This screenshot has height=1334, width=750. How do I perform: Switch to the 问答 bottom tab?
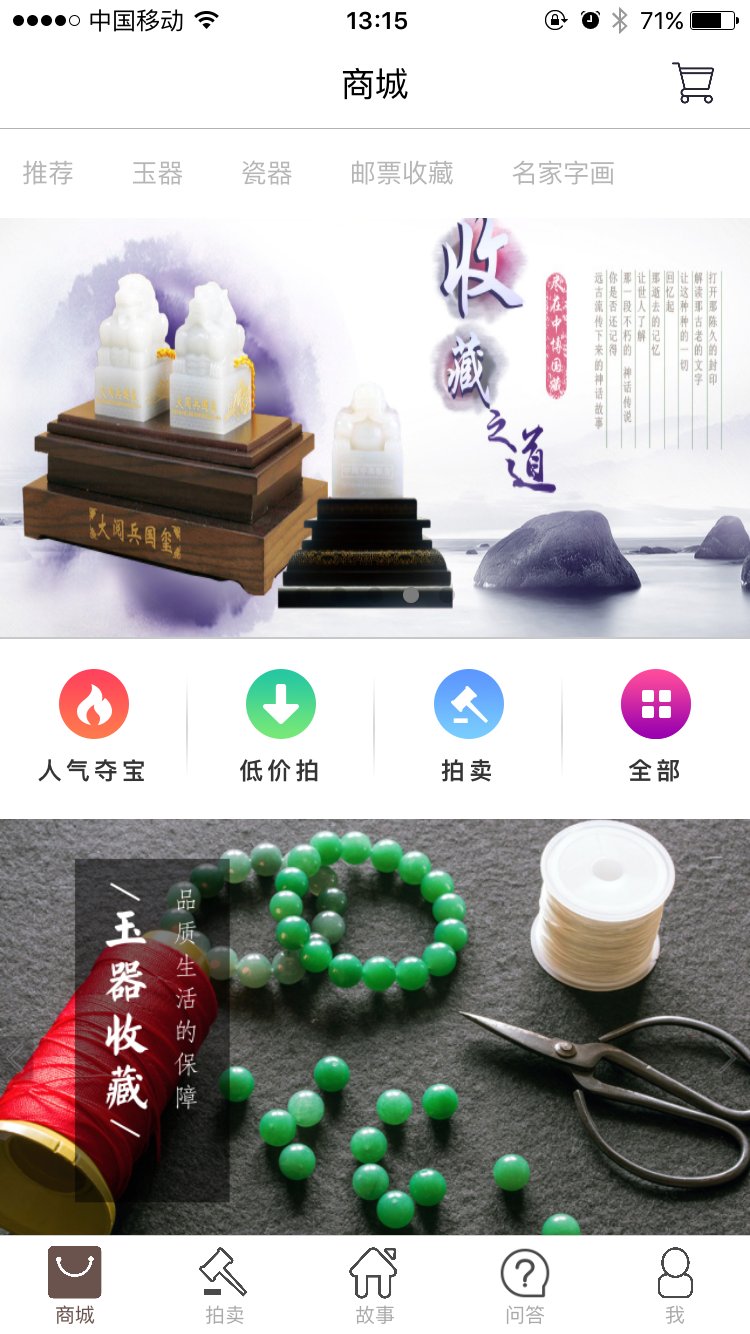point(525,1286)
